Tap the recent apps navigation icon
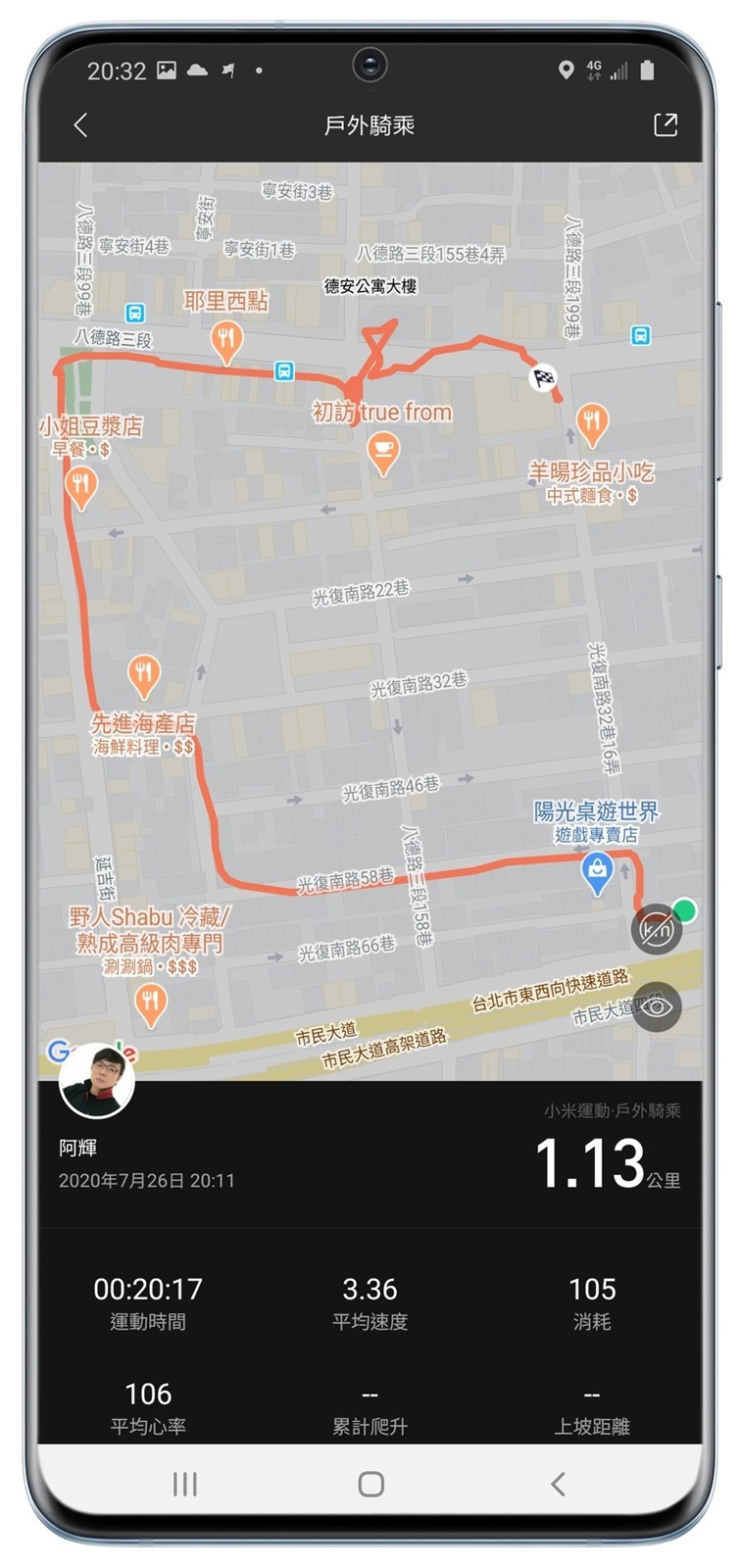The height and width of the screenshot is (1568, 741). [x=184, y=1485]
